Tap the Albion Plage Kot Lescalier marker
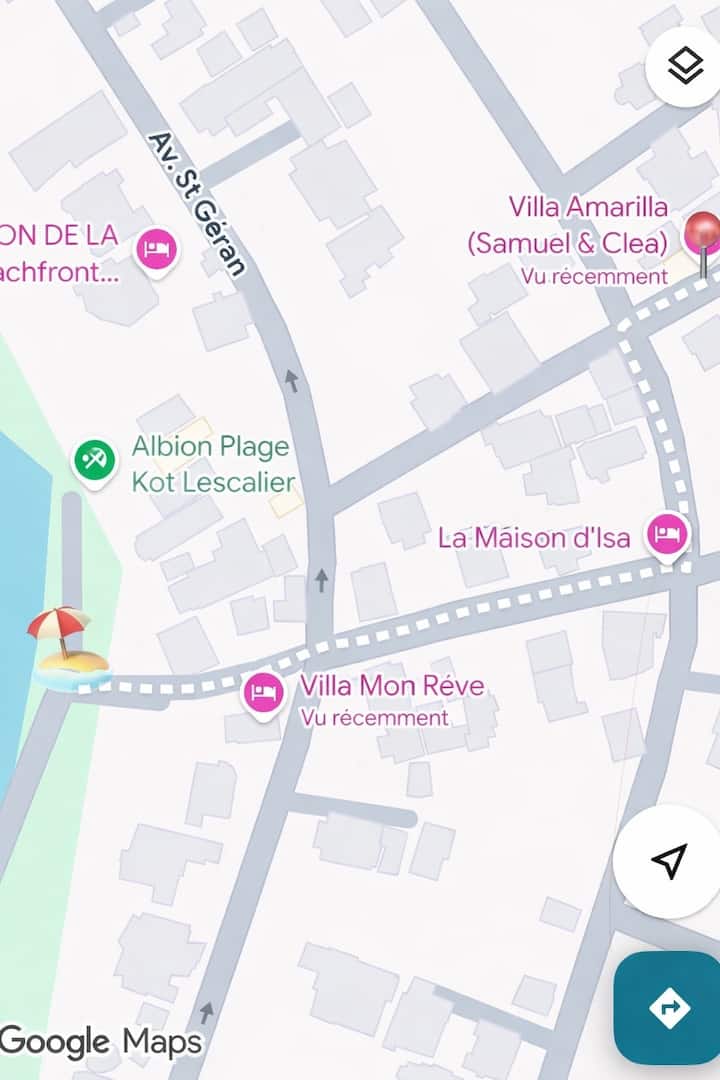The image size is (720, 1080). (x=95, y=460)
